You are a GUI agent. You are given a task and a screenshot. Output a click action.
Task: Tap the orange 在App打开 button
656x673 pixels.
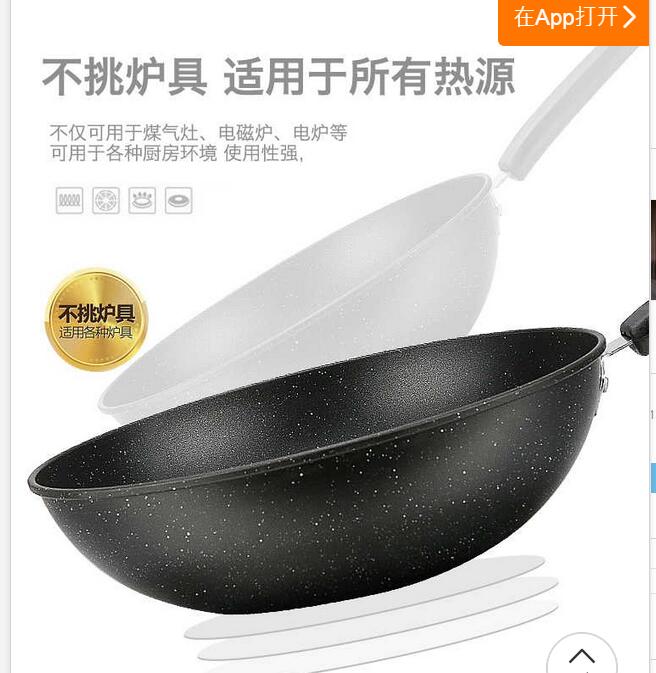tap(574, 19)
